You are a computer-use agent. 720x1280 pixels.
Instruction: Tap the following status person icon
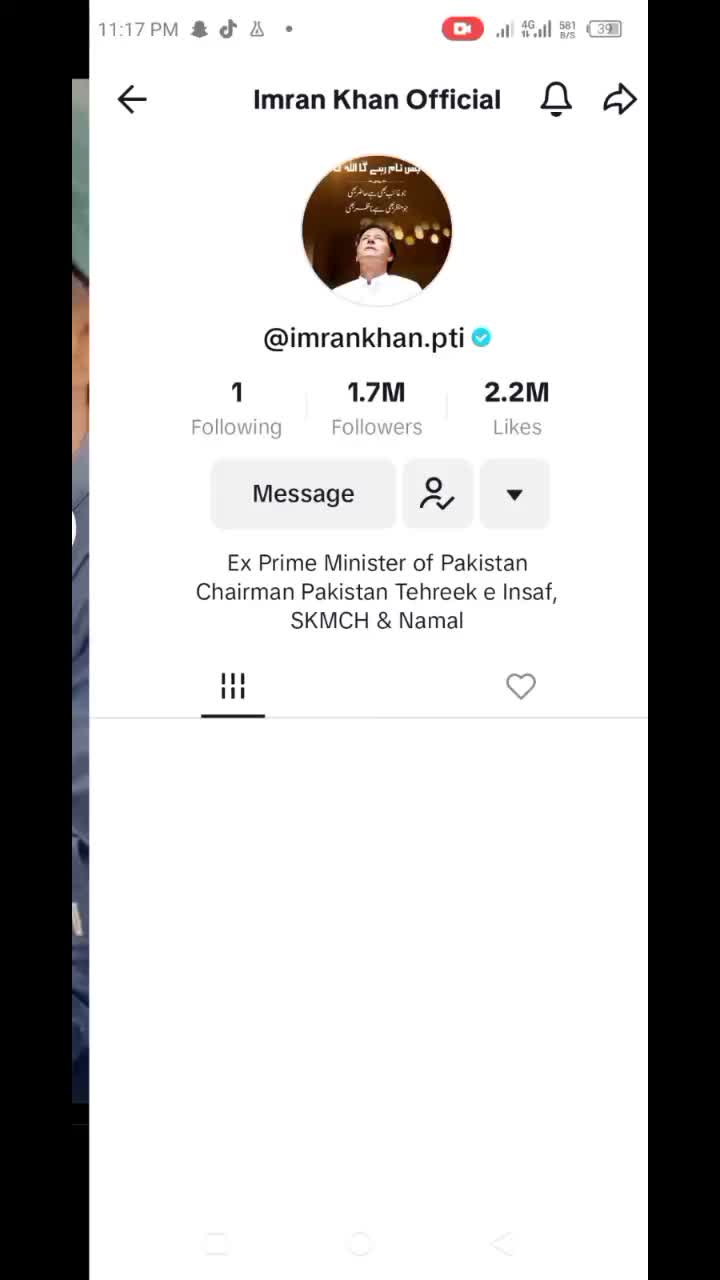click(437, 494)
